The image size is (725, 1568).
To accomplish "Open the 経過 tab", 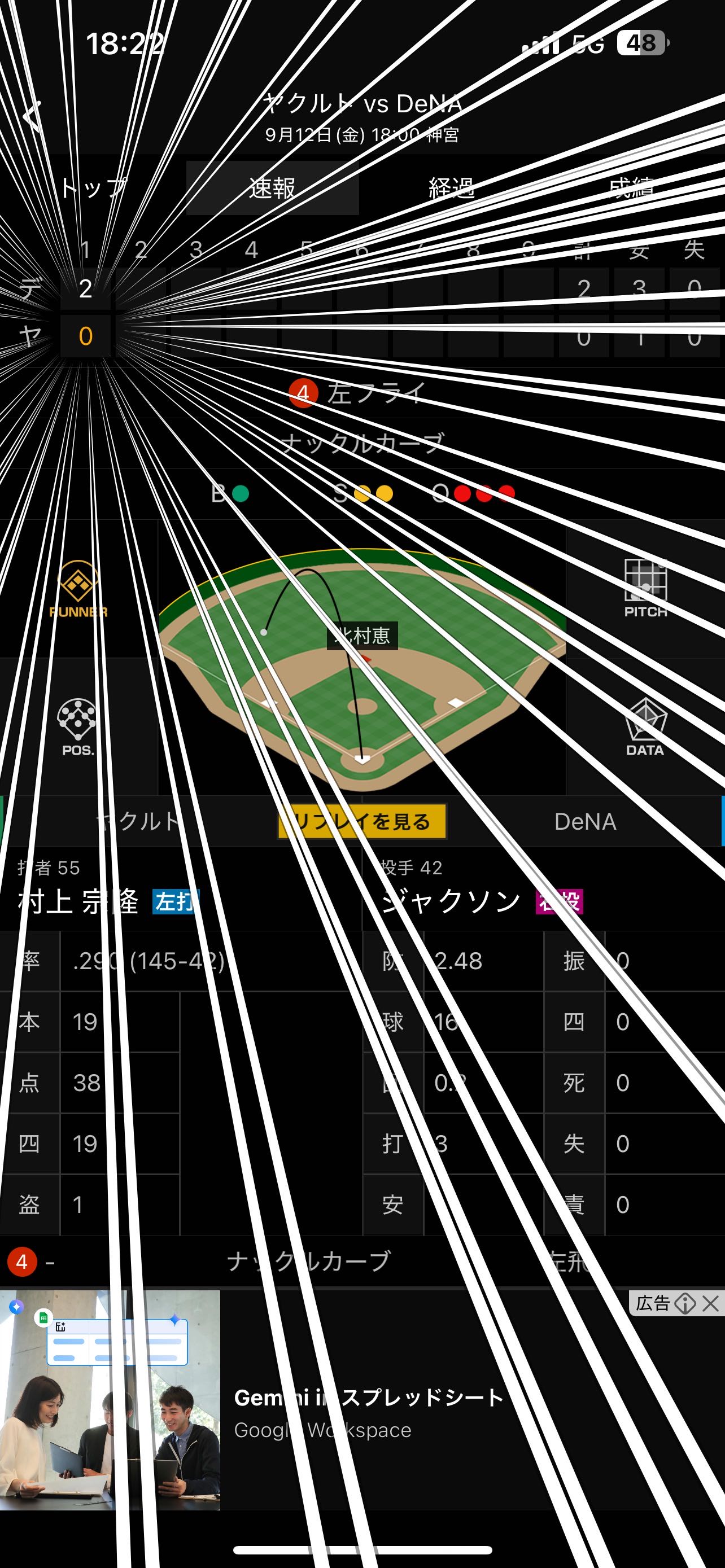I will point(452,188).
